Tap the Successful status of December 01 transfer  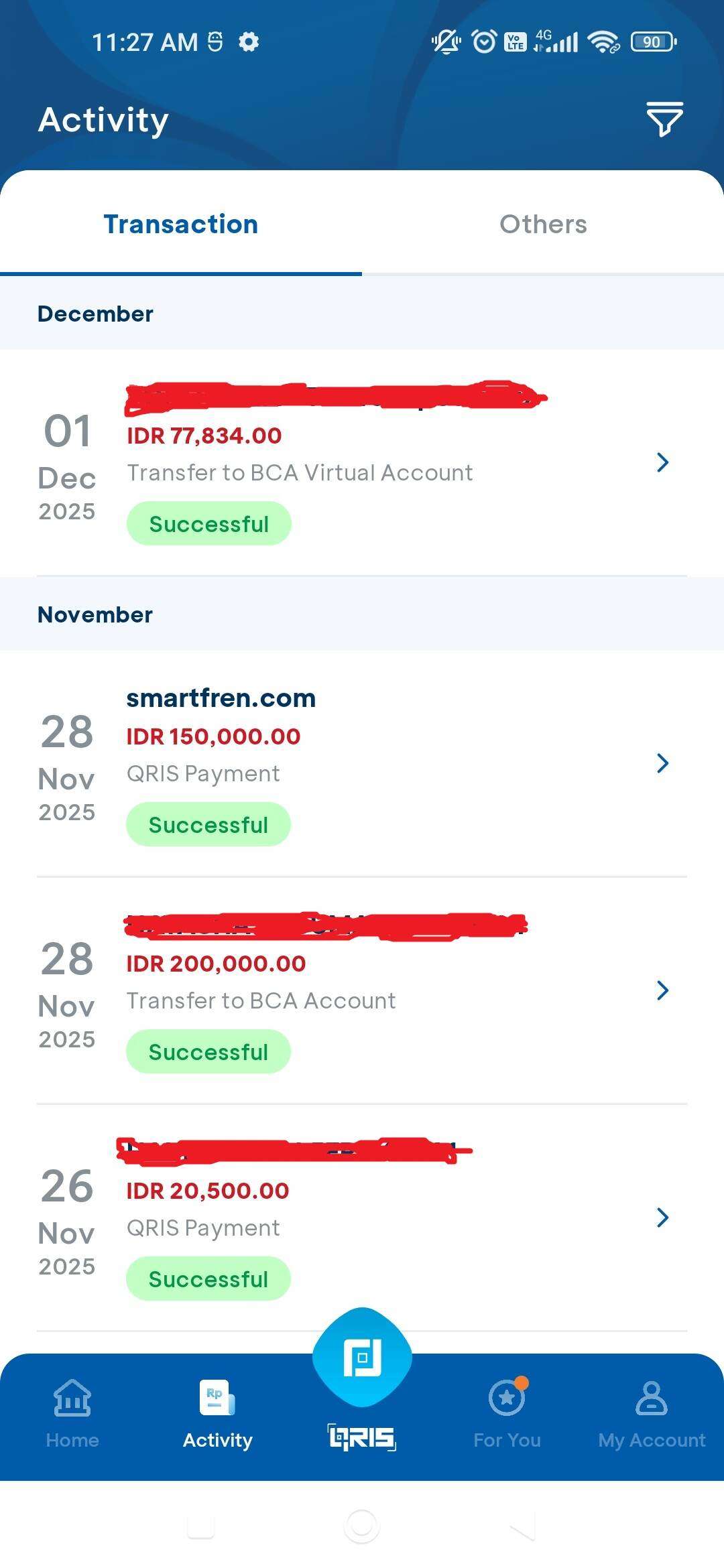coord(208,523)
